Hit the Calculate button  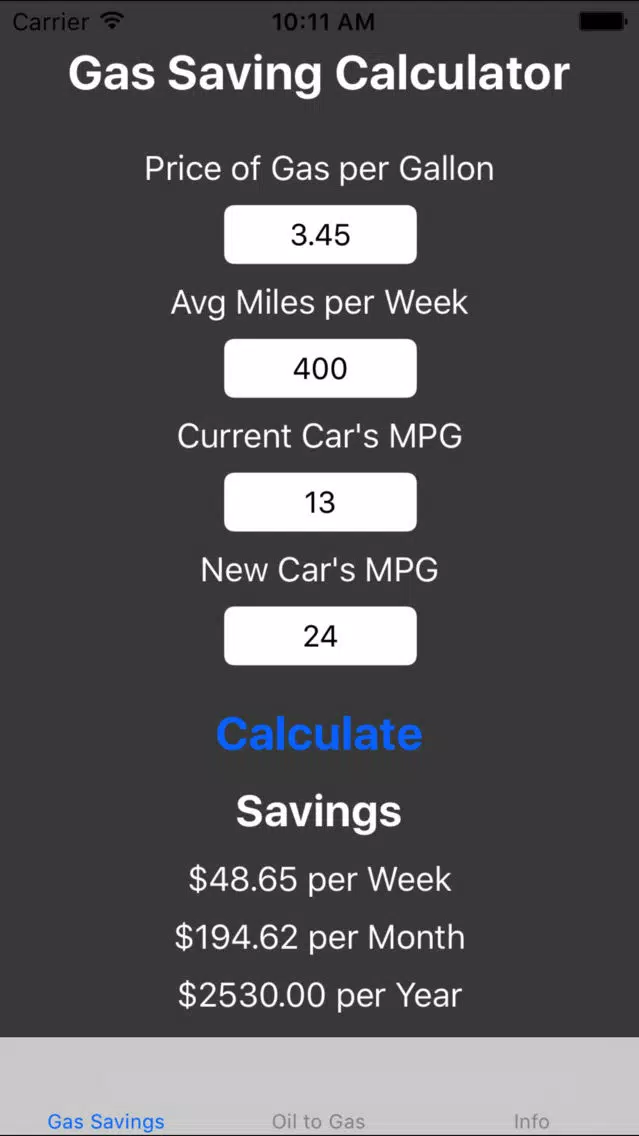(320, 734)
